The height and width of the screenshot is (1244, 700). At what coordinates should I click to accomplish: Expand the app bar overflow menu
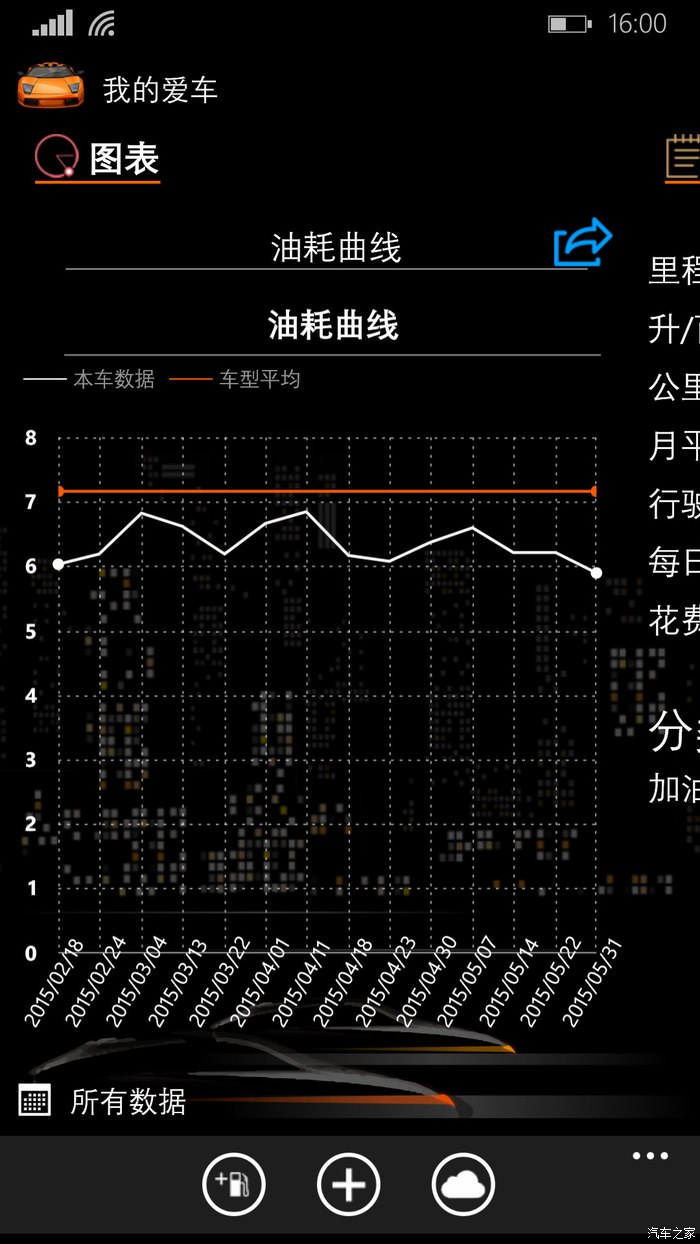(650, 1156)
